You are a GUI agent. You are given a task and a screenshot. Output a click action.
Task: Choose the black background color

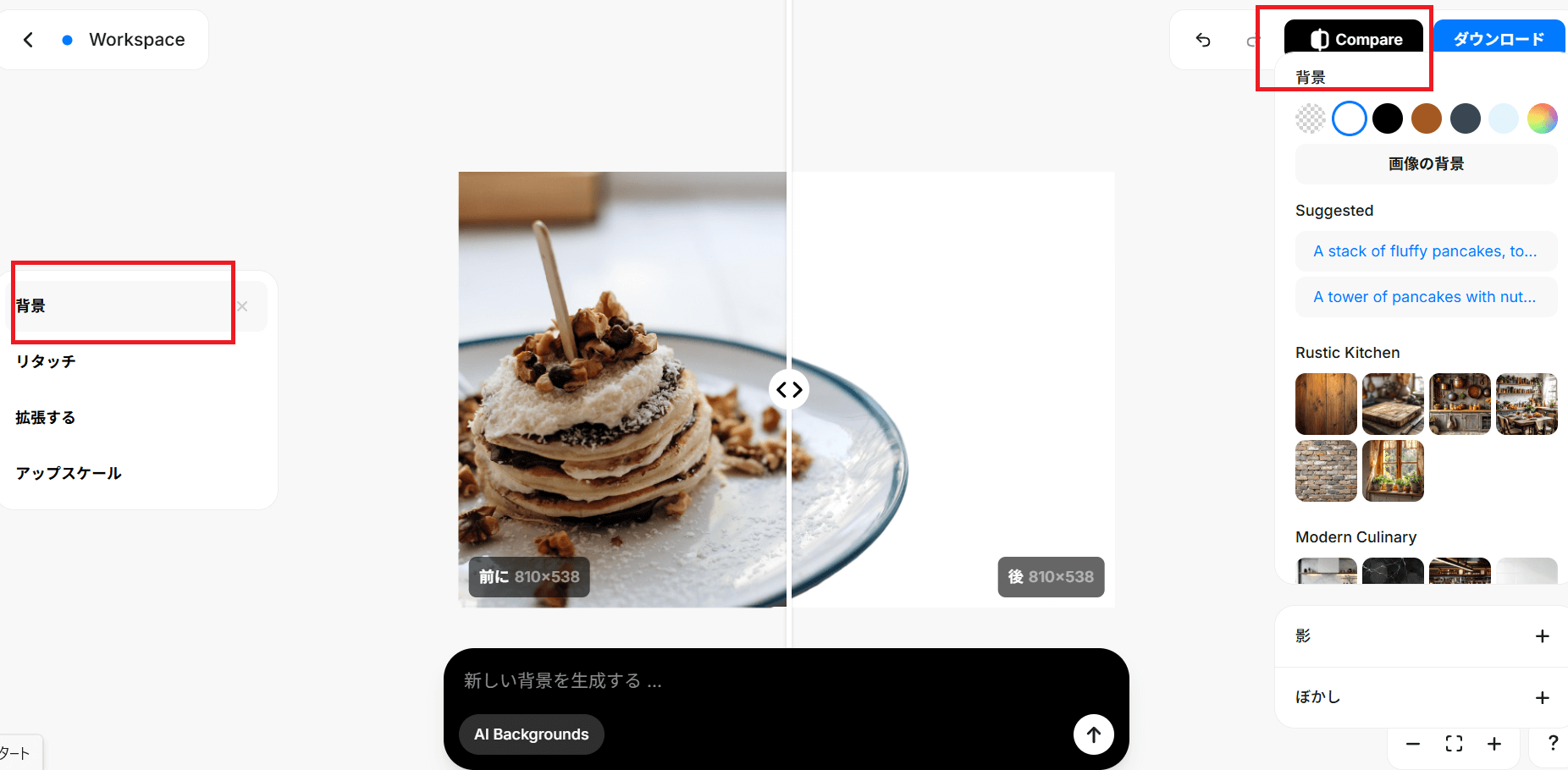pyautogui.click(x=1387, y=118)
